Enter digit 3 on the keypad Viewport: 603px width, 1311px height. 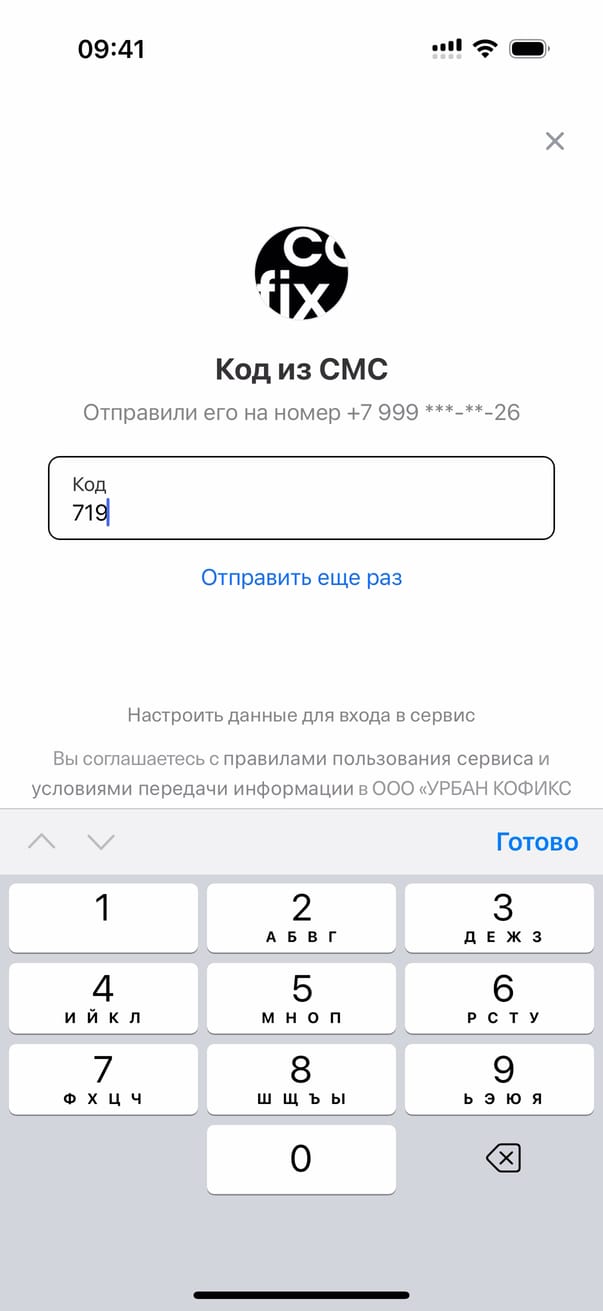click(502, 917)
